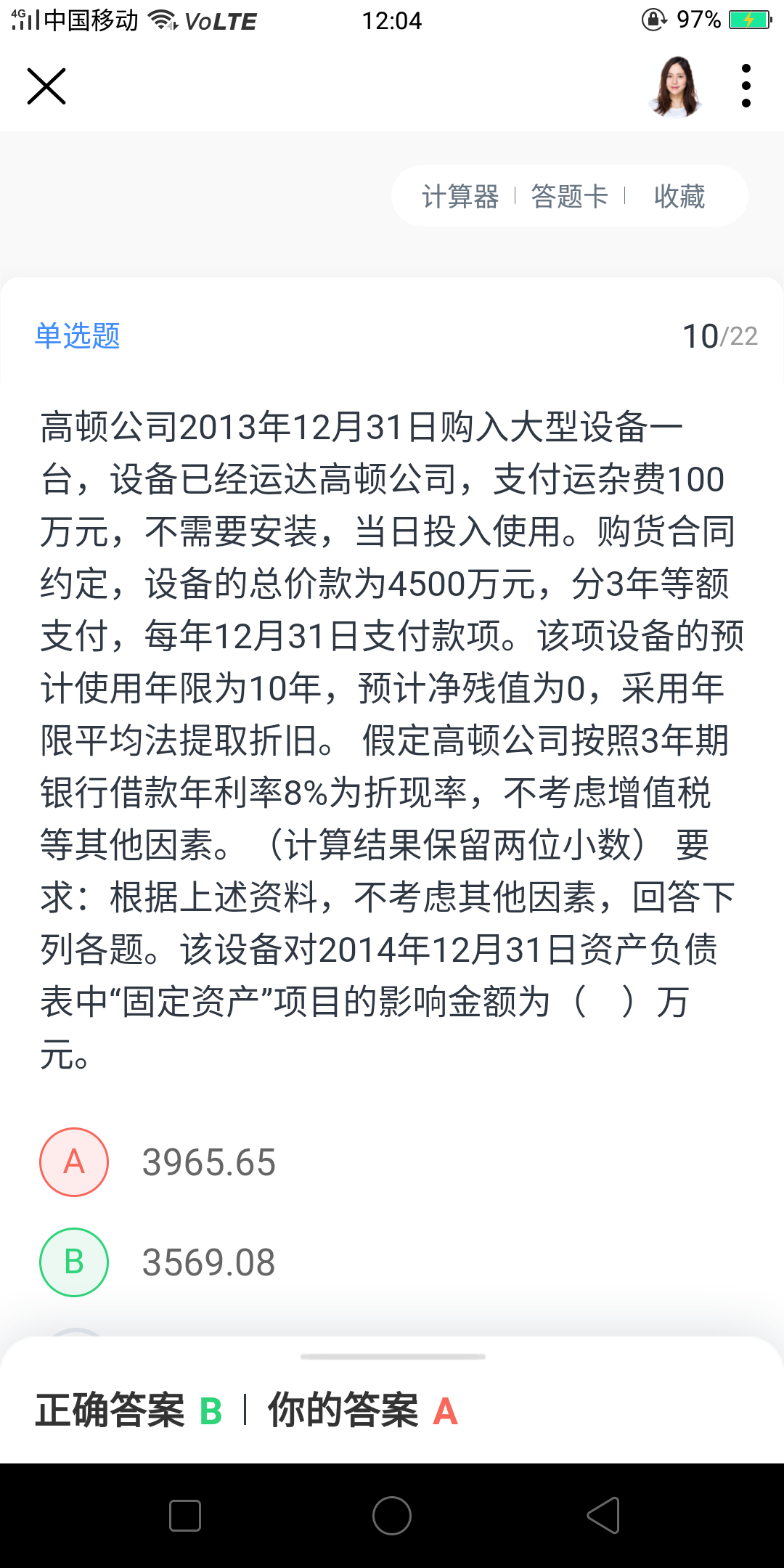
Task: Tap the answer panel drag handle
Action: (x=393, y=1356)
